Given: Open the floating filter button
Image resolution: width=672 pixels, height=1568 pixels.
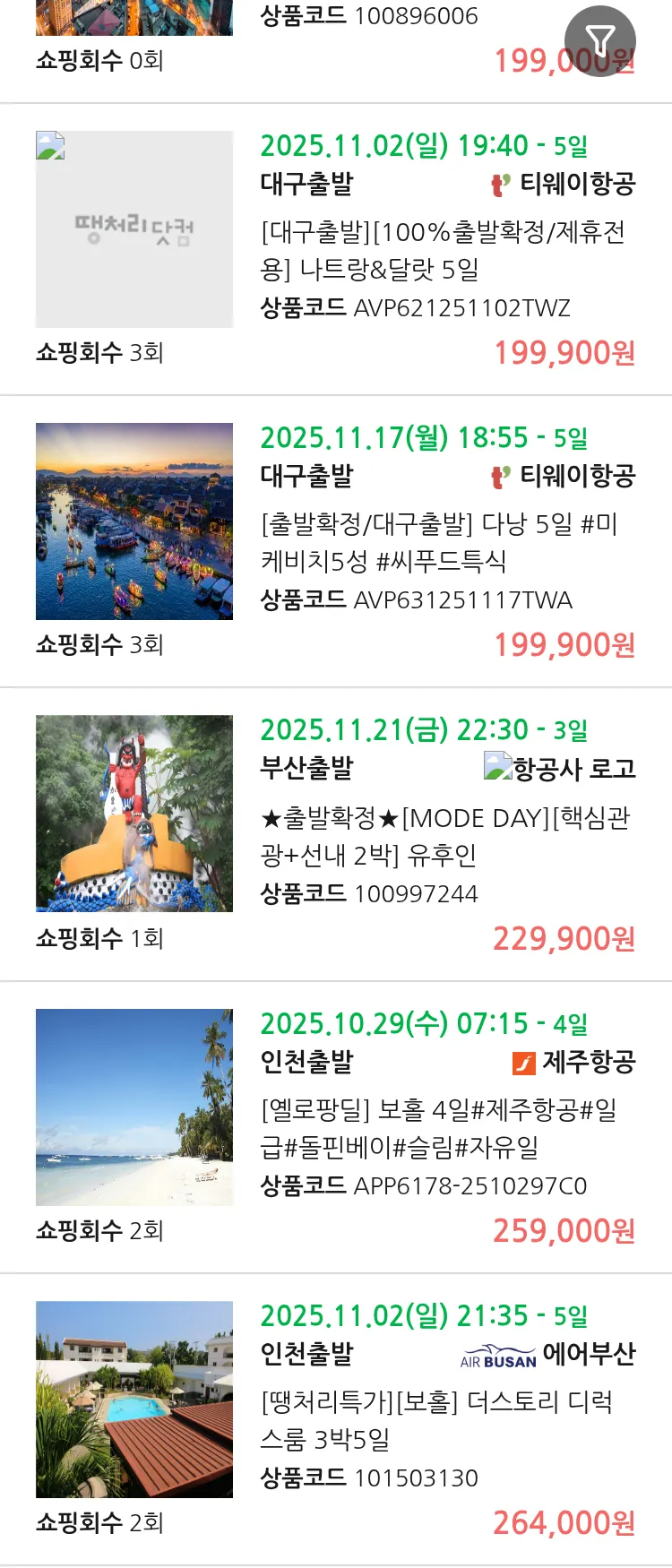Looking at the screenshot, I should pos(599,40).
